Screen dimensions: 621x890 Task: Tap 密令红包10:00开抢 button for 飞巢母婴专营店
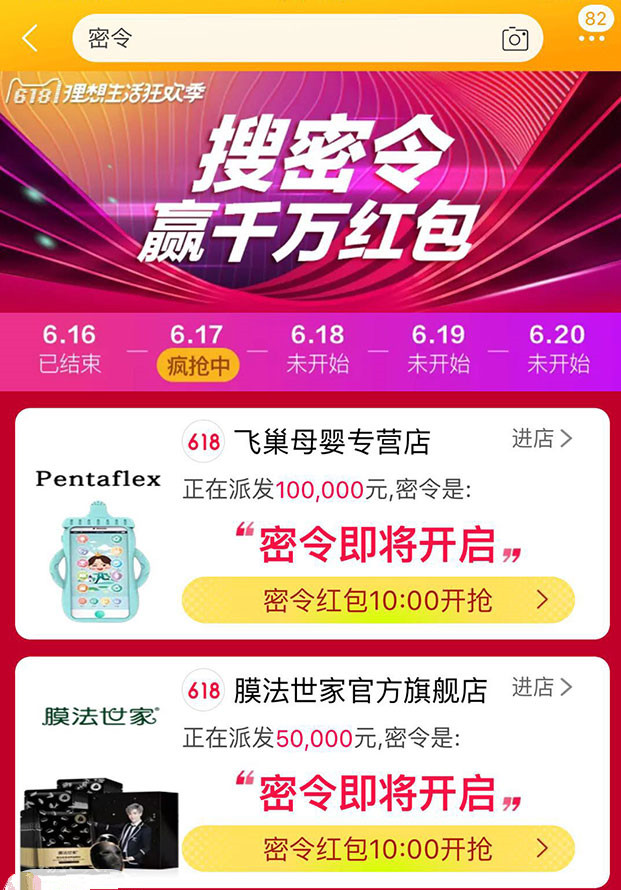click(378, 600)
